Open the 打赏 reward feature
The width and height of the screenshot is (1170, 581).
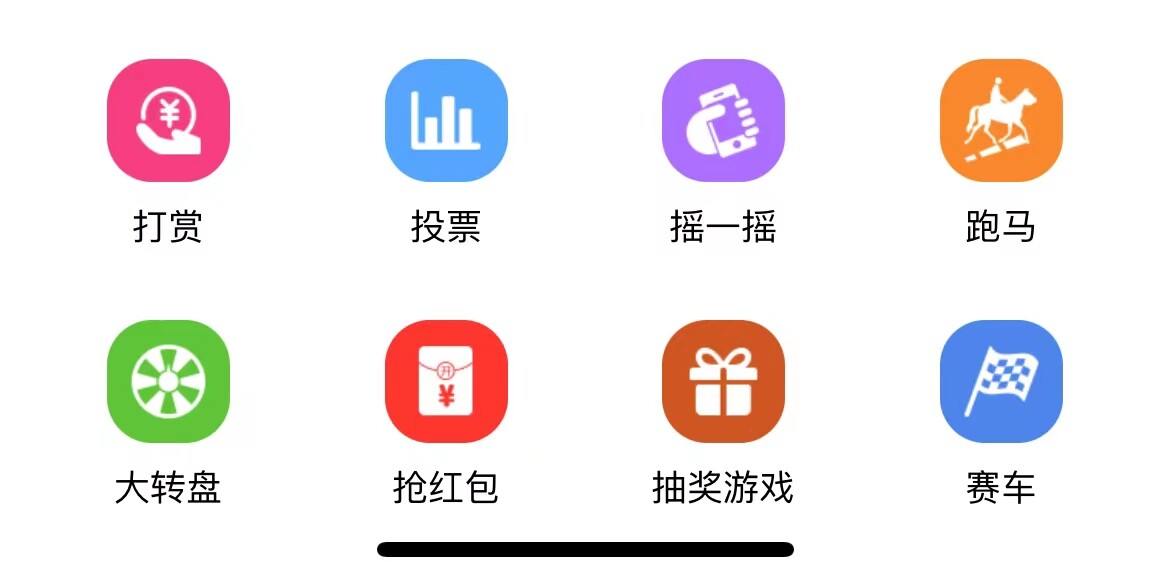click(168, 121)
